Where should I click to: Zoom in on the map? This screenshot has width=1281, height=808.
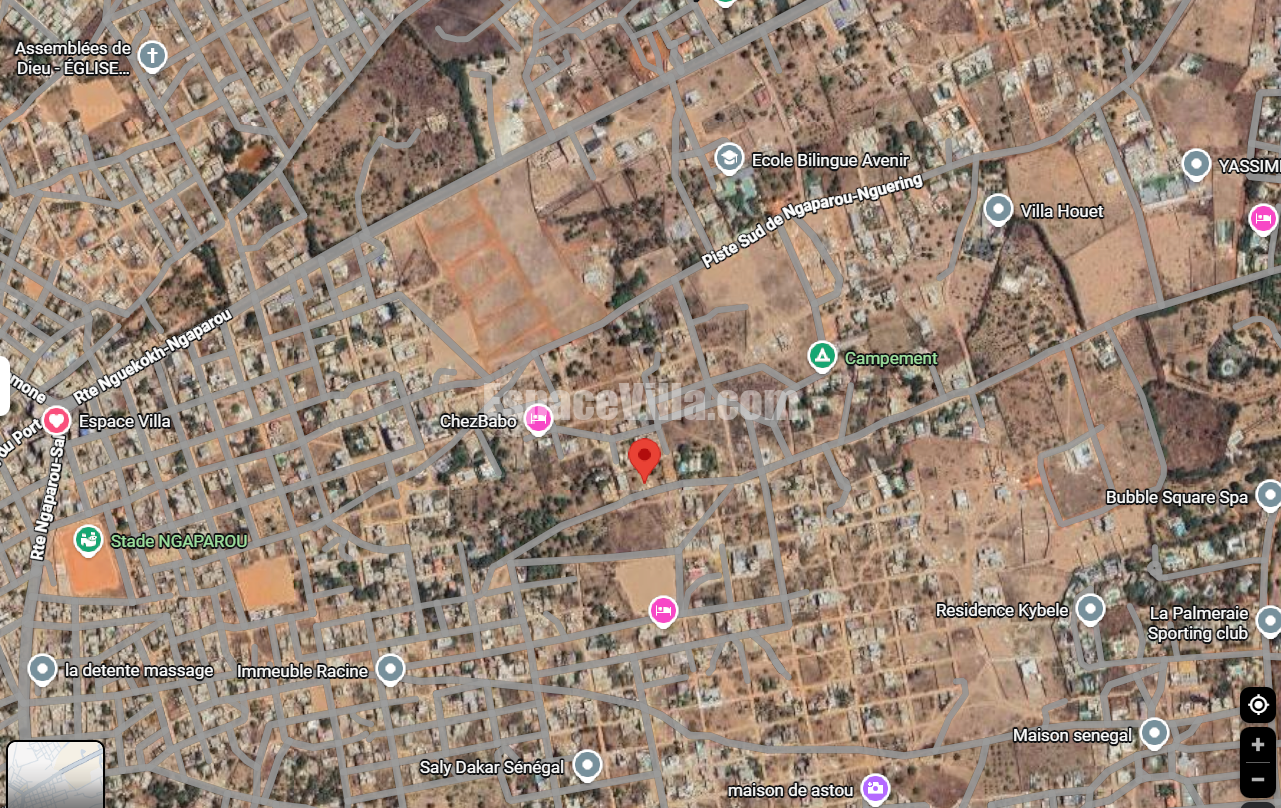tap(1258, 745)
